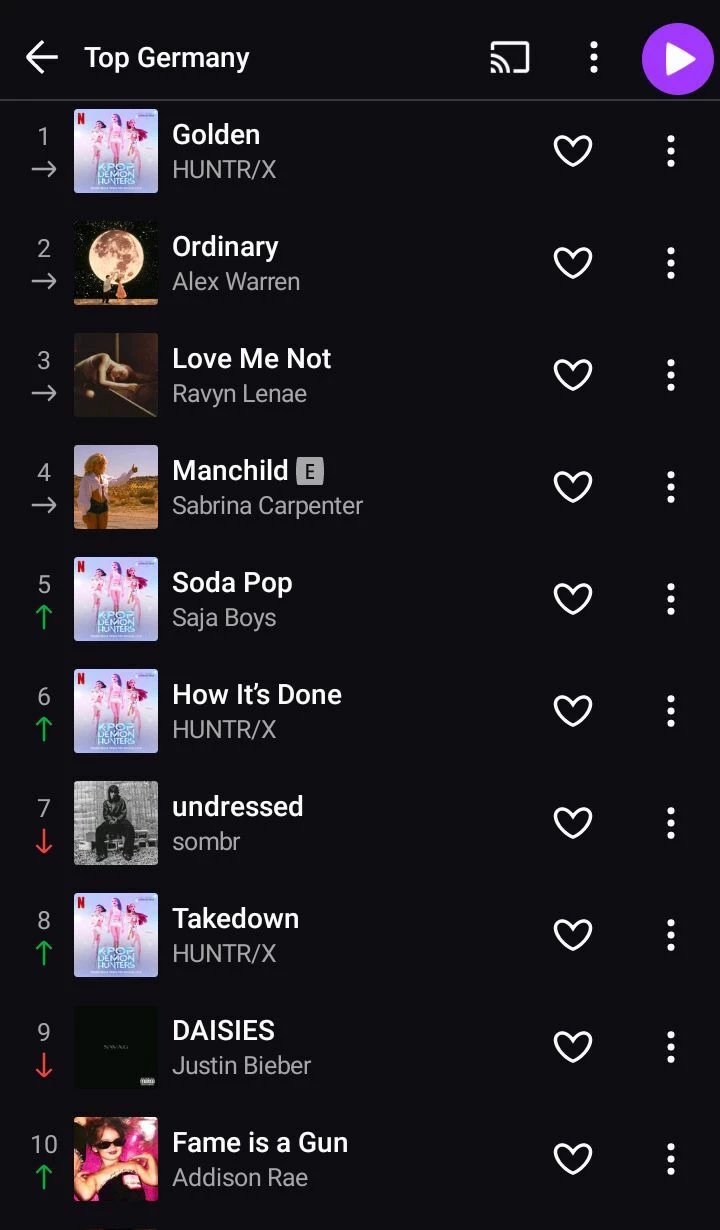
Task: Open more options for Manchild
Action: pos(670,487)
